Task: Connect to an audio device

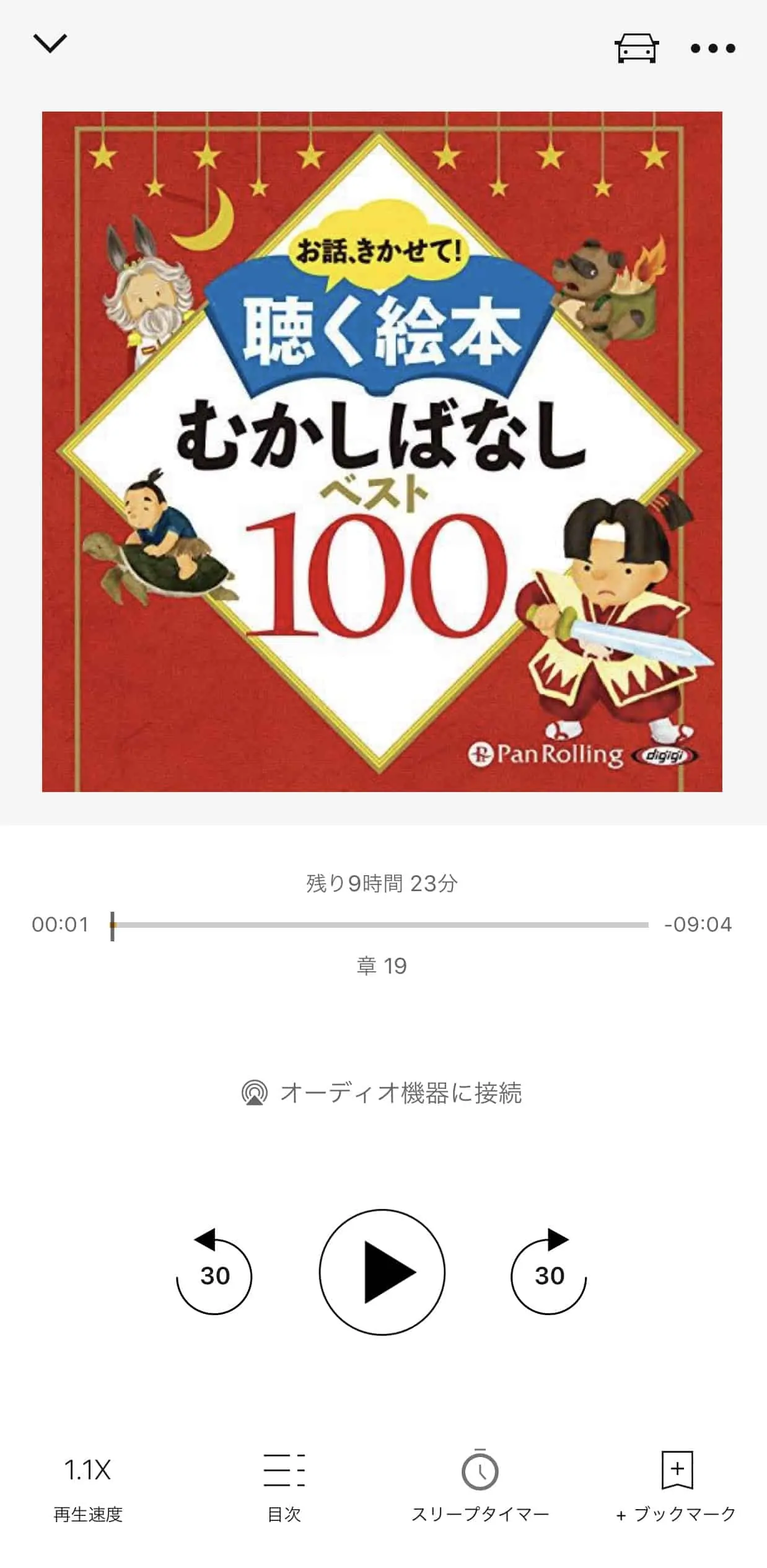Action: pos(382,1093)
